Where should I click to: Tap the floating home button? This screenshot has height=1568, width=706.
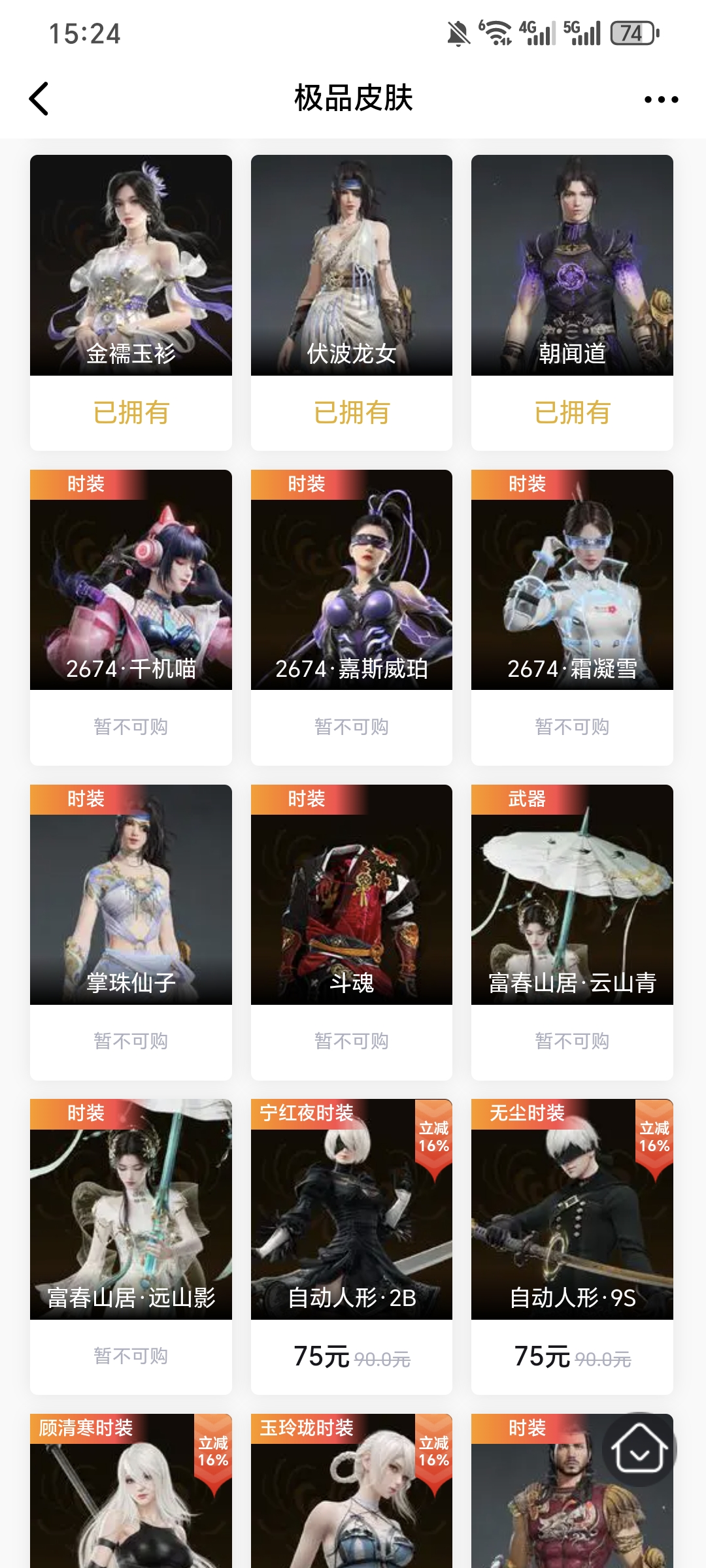pyautogui.click(x=639, y=1450)
